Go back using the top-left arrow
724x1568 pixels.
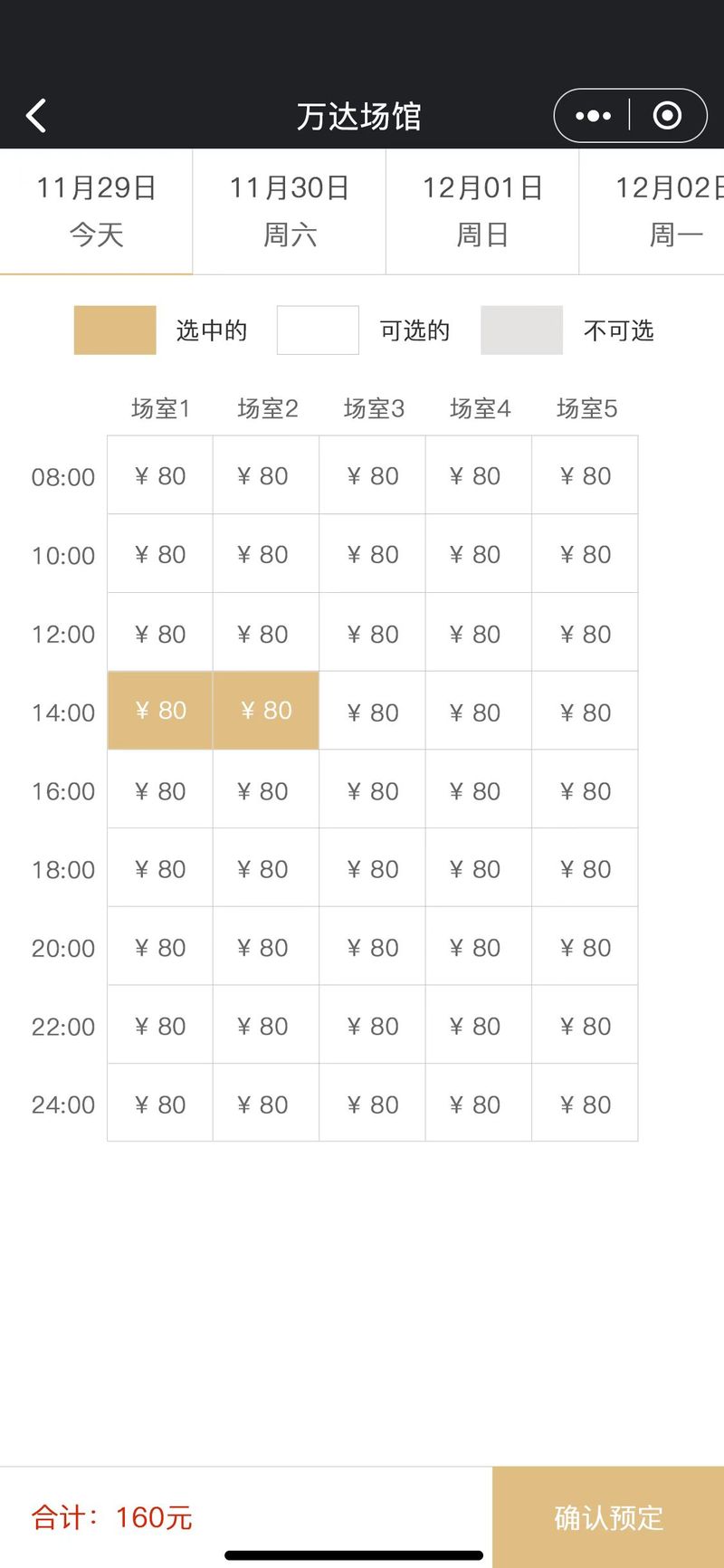point(36,116)
